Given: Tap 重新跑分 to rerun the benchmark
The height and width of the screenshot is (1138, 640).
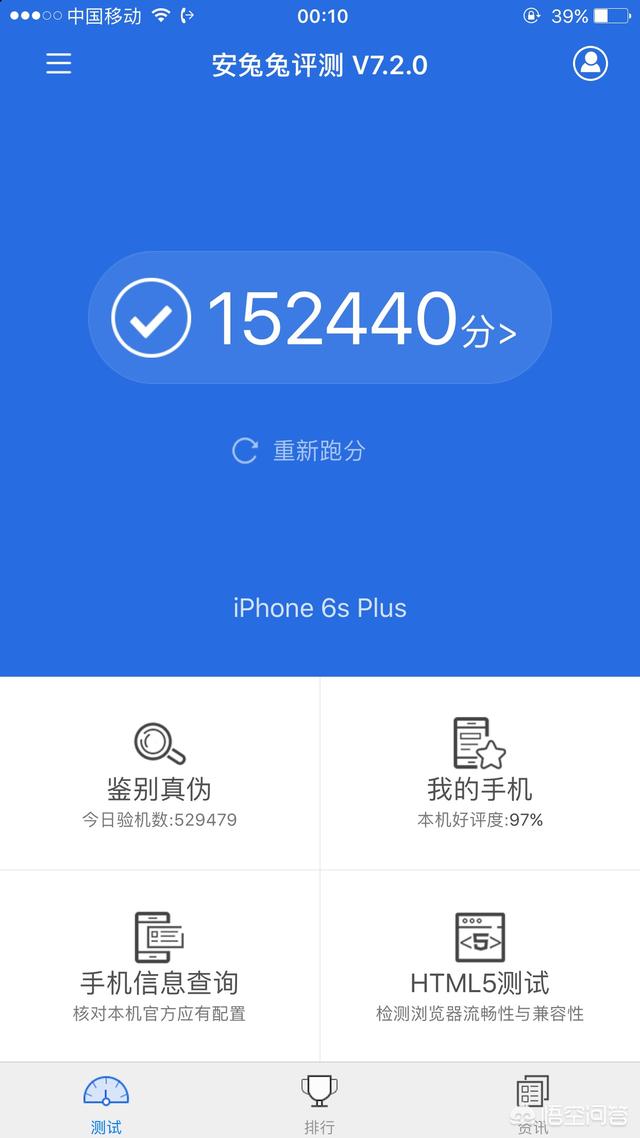Looking at the screenshot, I should 300,451.
